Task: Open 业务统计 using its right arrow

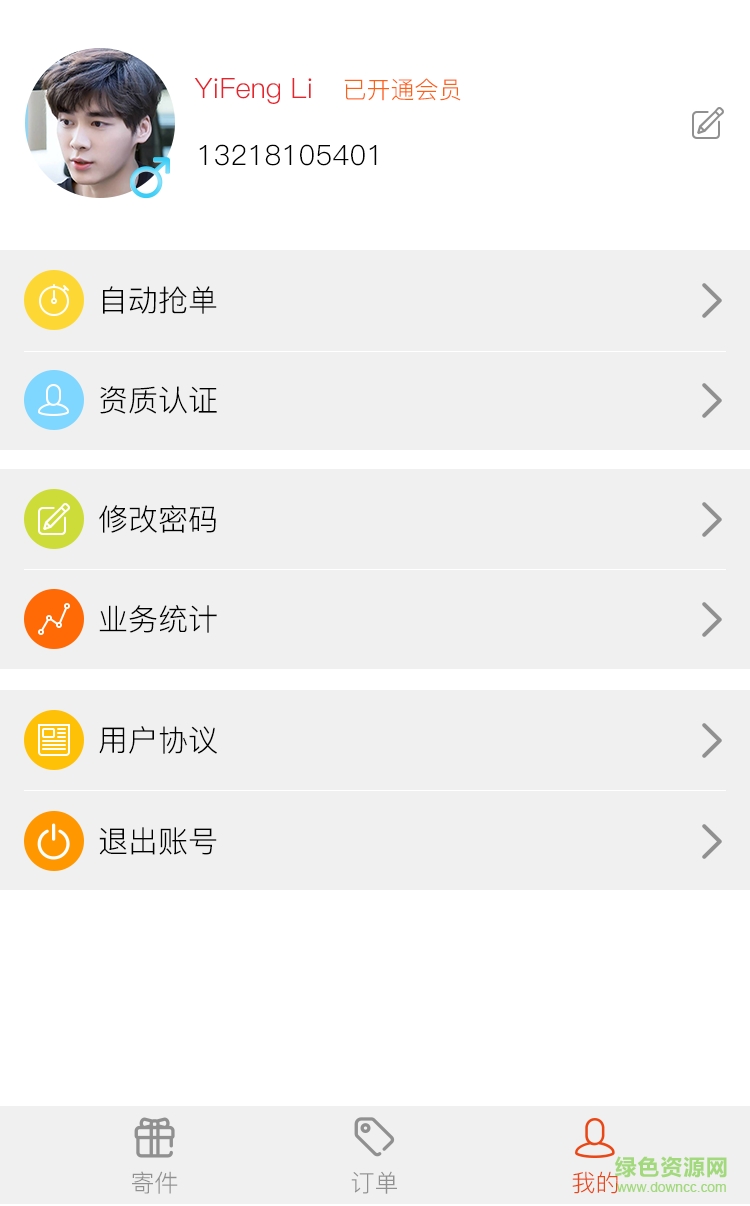Action: tap(711, 619)
